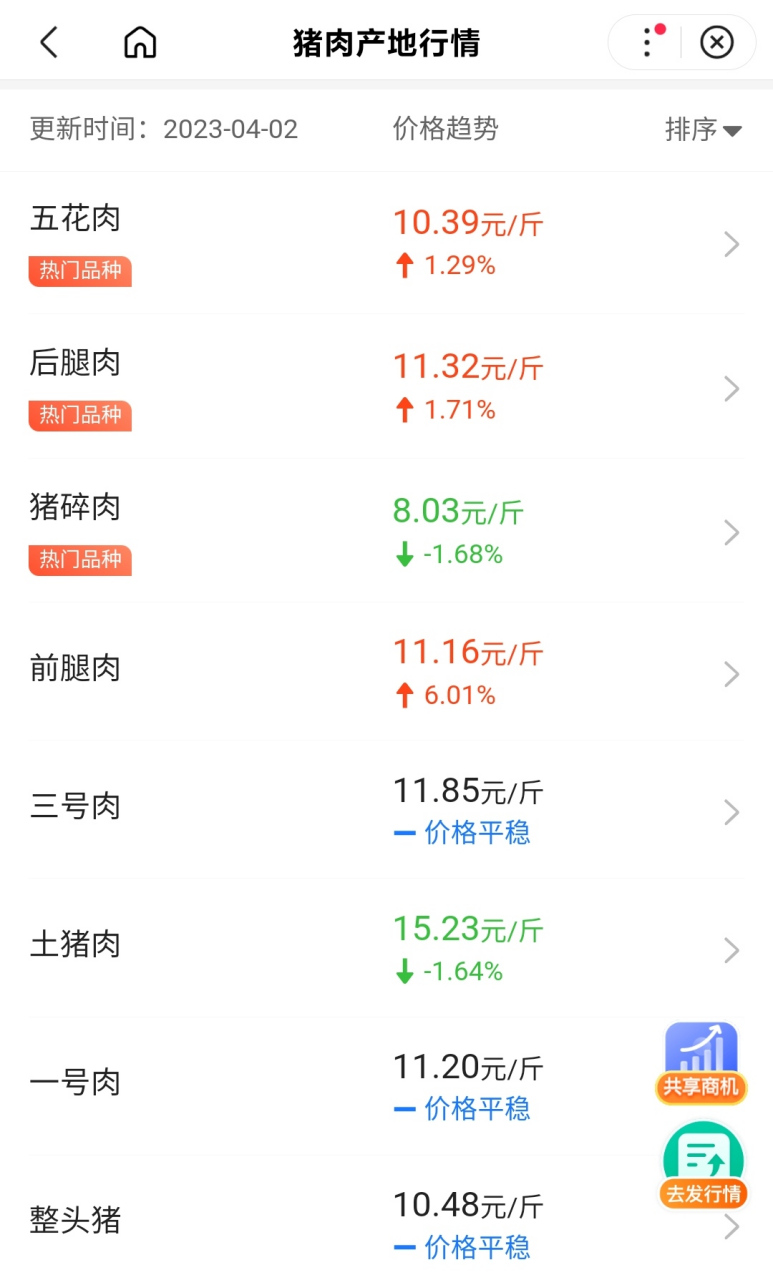Viewport: 773px width, 1280px height.
Task: Select the 热门品种 tag under 猪碎肉
Action: tap(80, 560)
